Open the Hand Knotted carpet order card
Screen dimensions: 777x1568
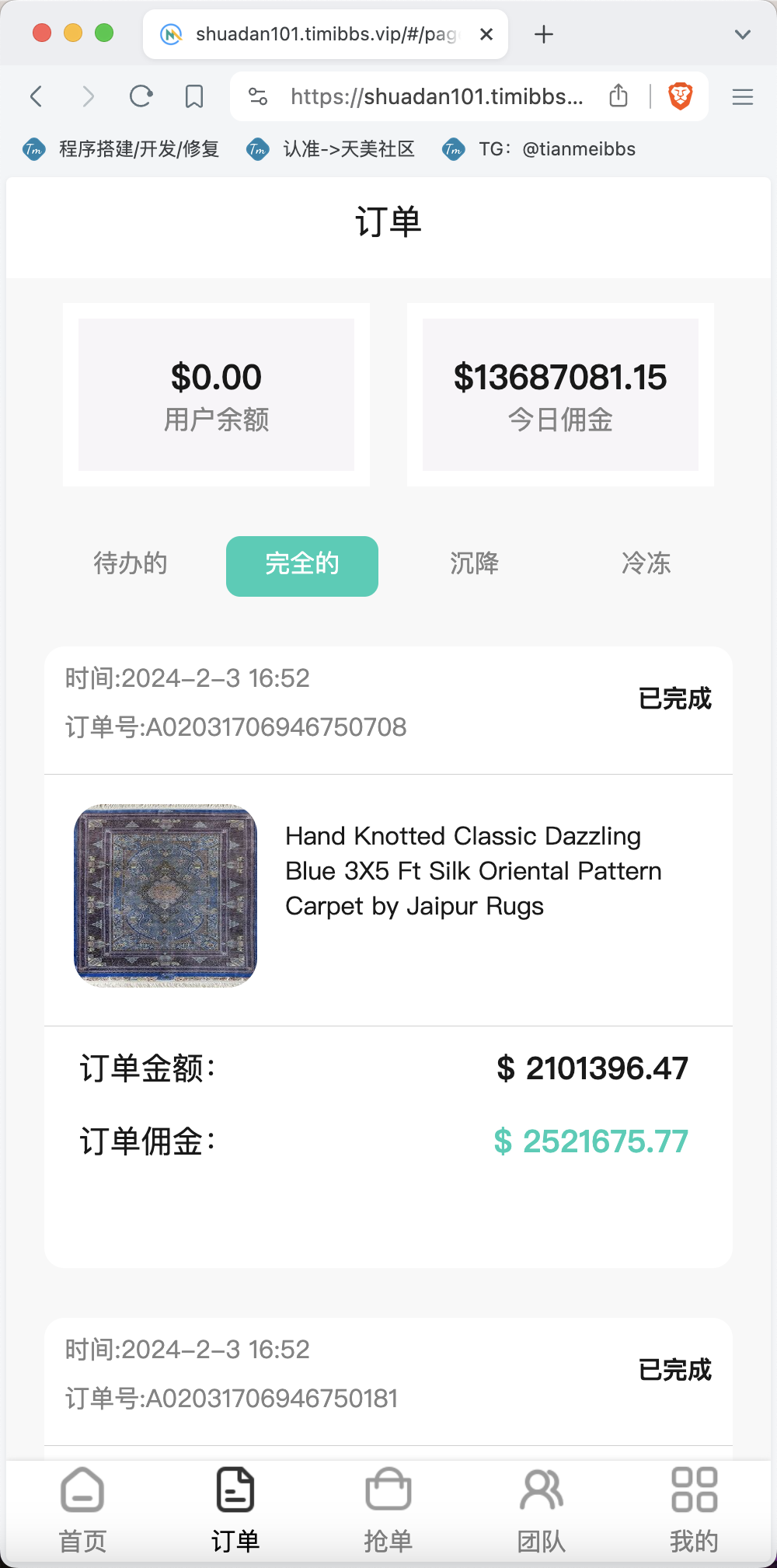[388, 957]
